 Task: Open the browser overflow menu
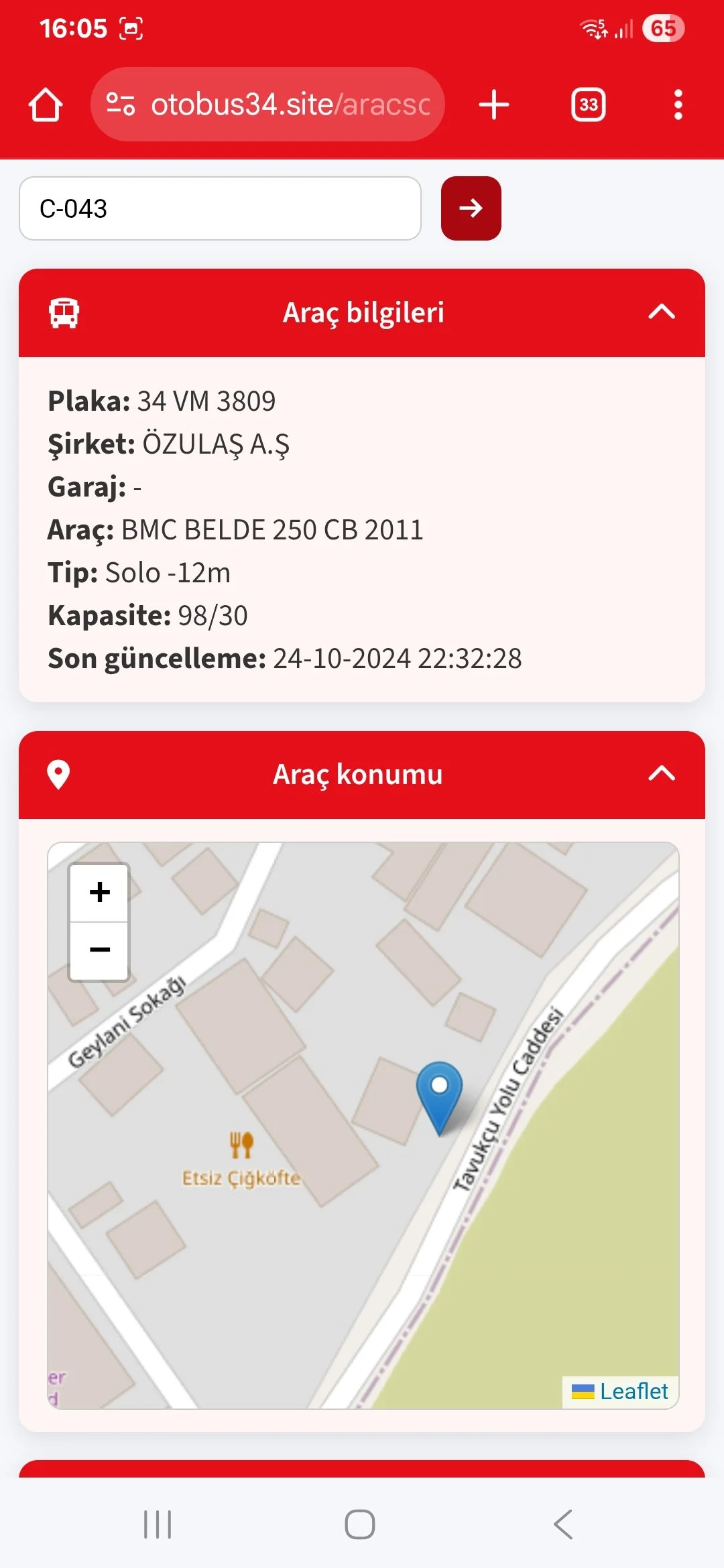(x=678, y=105)
